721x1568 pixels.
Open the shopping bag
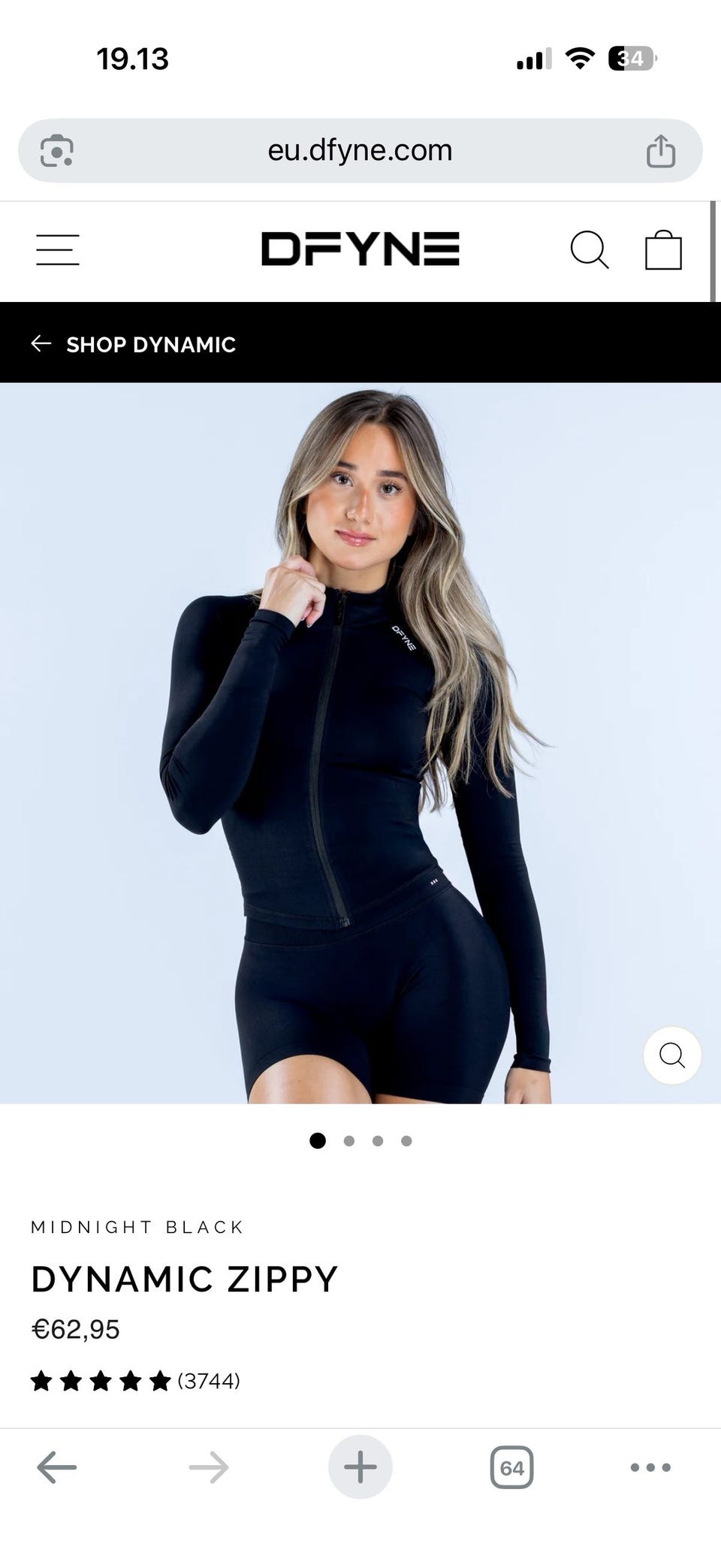click(x=663, y=250)
